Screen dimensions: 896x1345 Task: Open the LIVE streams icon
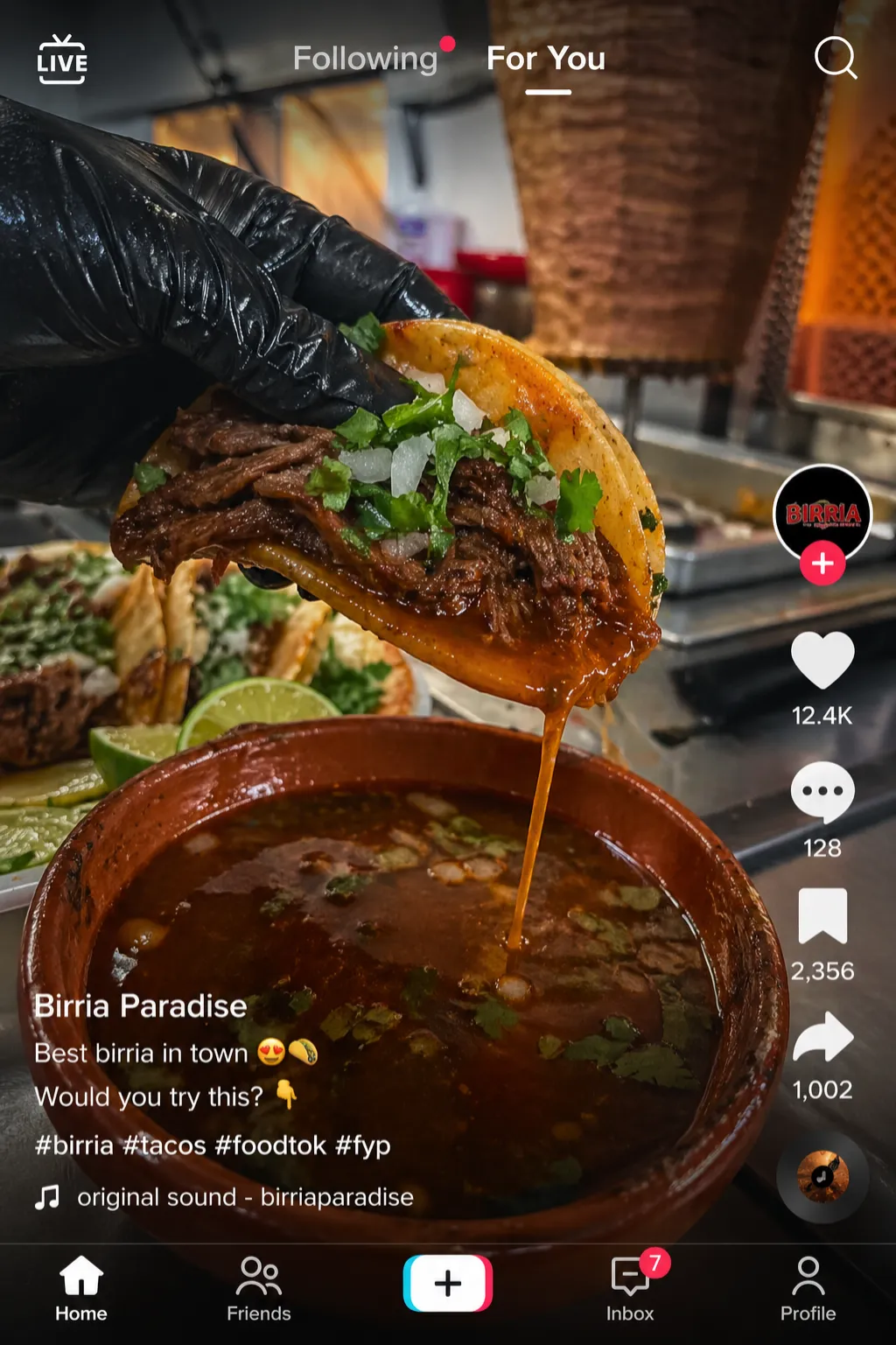pos(62,60)
